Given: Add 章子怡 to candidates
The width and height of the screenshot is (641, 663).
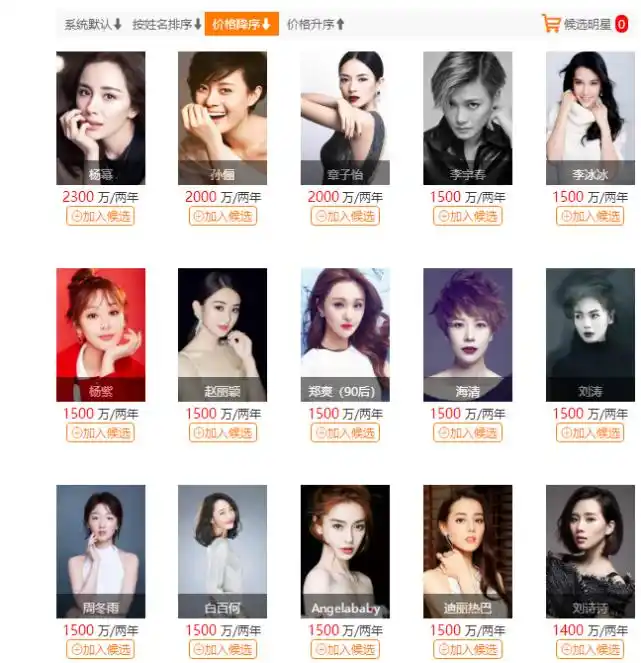Looking at the screenshot, I should coord(345,216).
